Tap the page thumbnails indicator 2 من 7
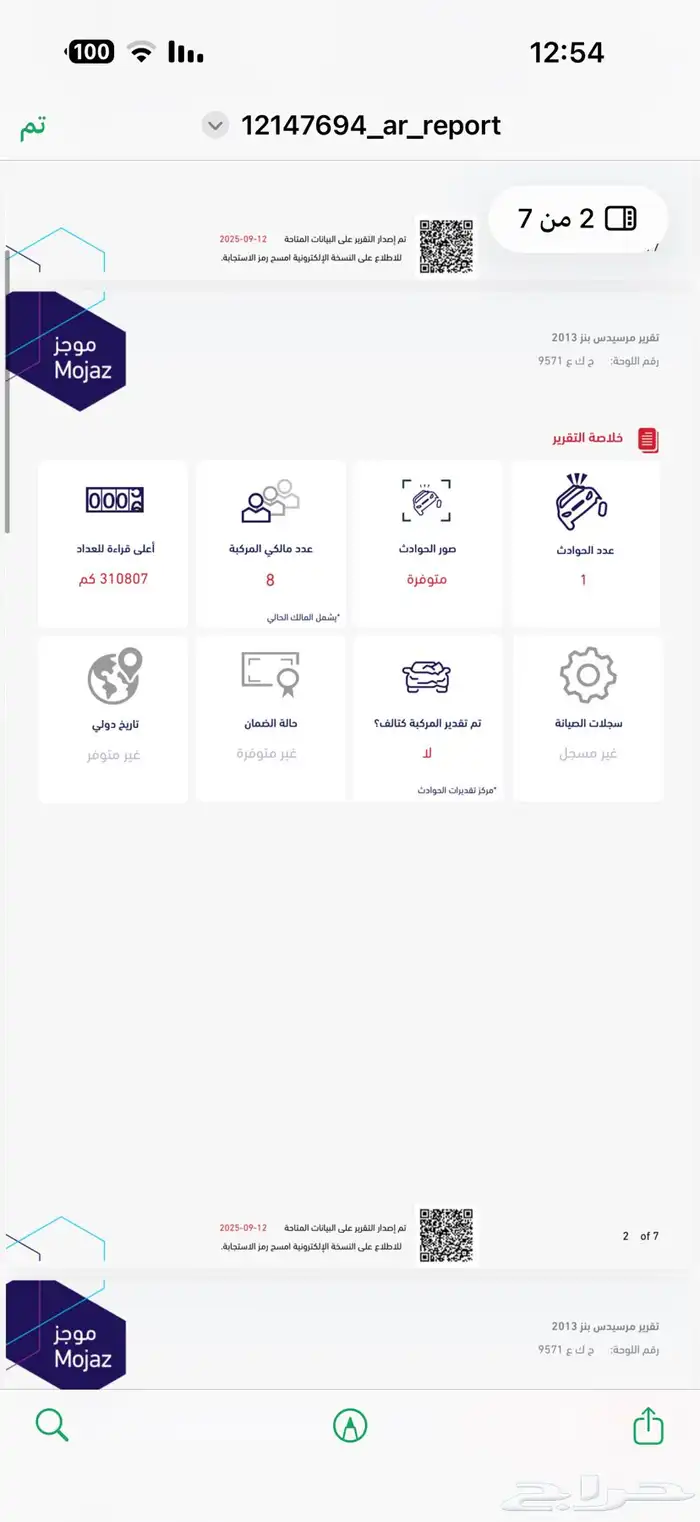The width and height of the screenshot is (700, 1522). (x=578, y=218)
